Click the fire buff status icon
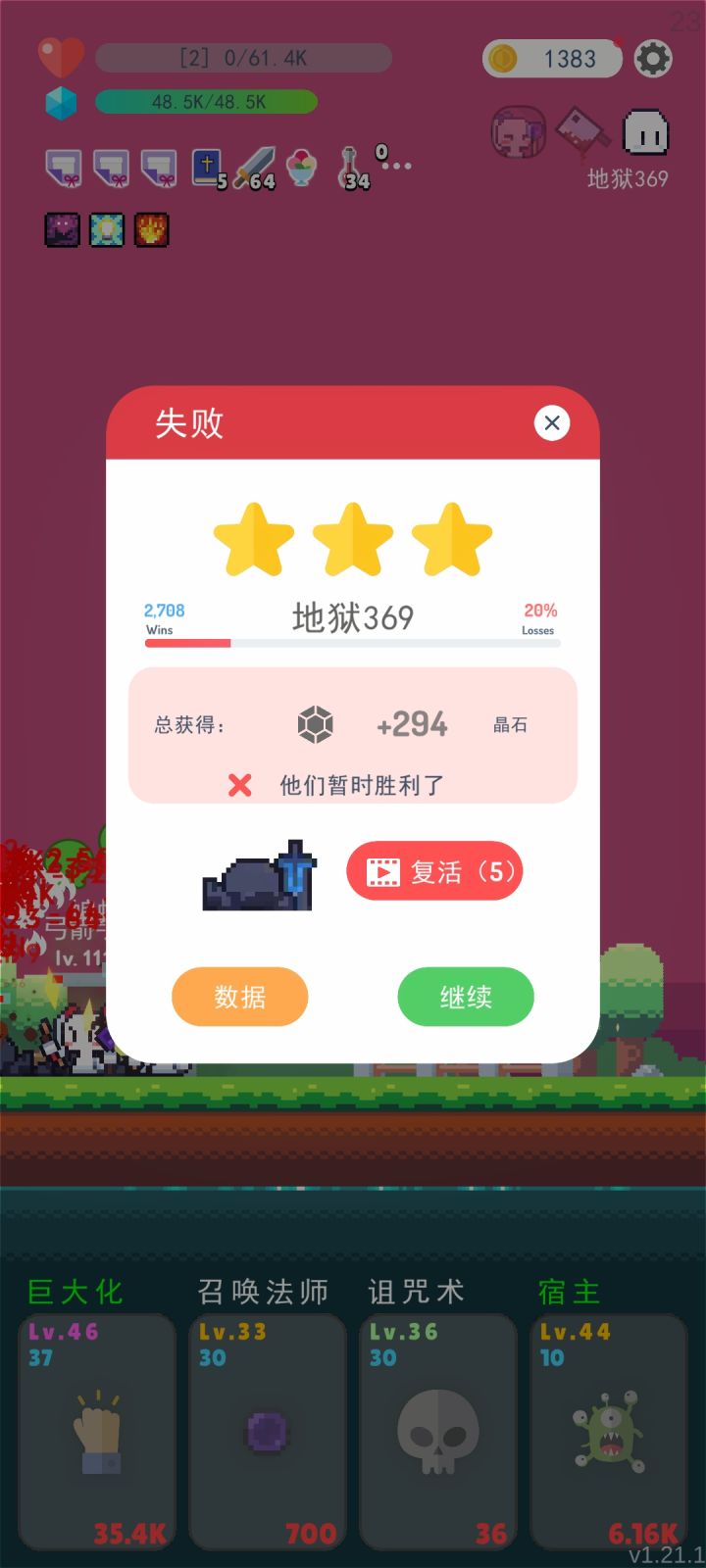Screen dimensions: 706x1568 pyautogui.click(x=152, y=229)
